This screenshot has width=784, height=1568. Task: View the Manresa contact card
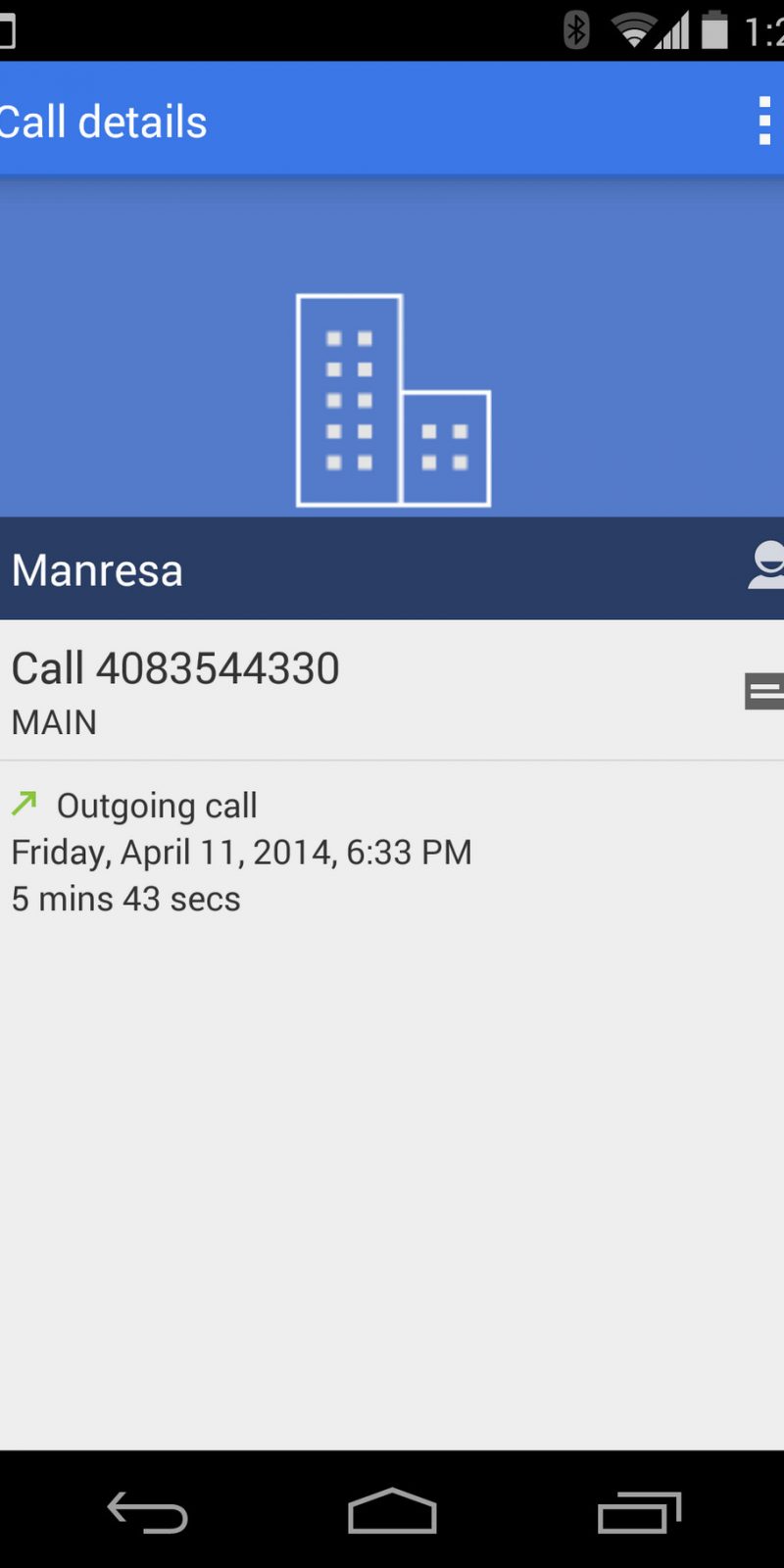pos(766,567)
